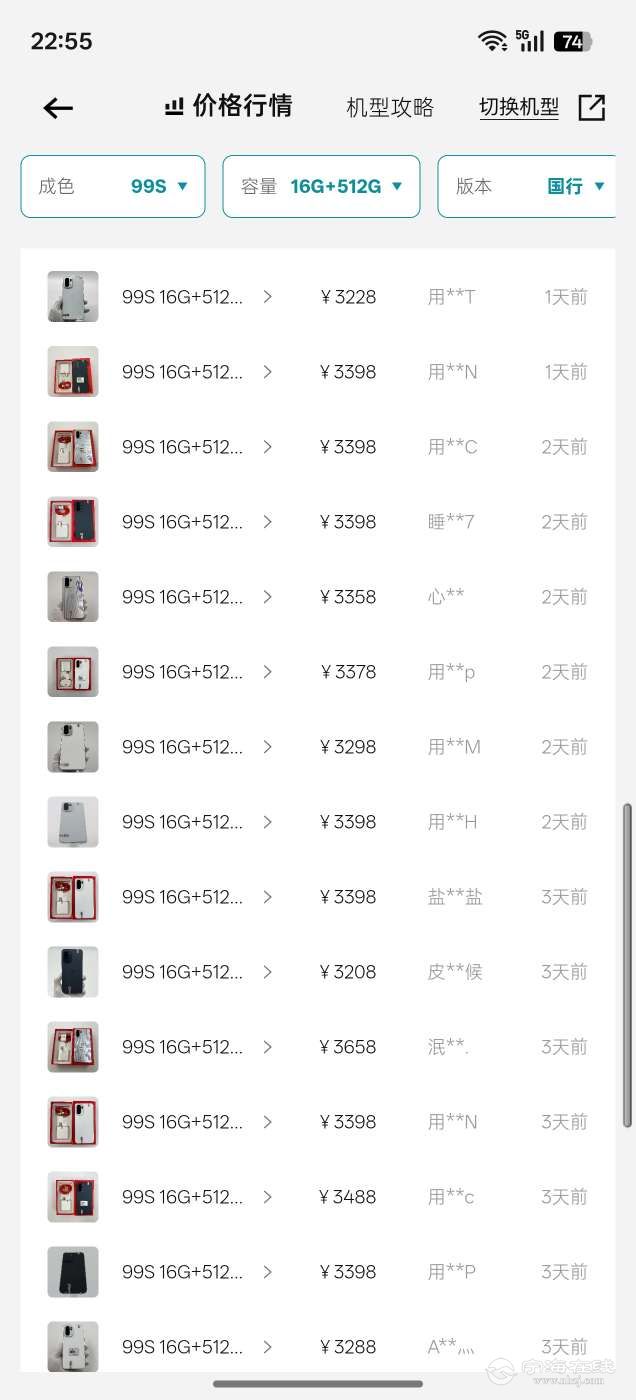Tap the 切换机型 link

coord(518,107)
